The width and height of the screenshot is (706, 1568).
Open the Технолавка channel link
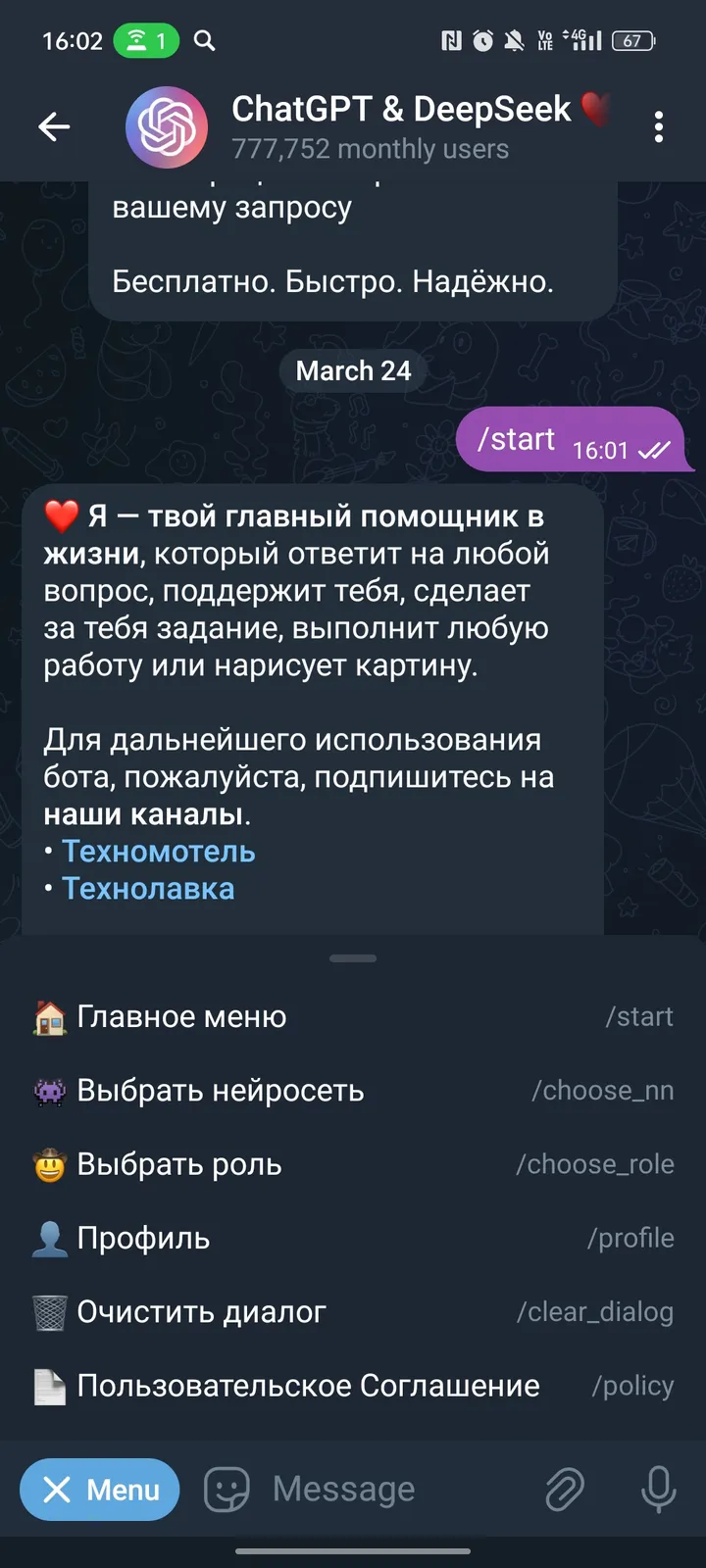pyautogui.click(x=148, y=888)
